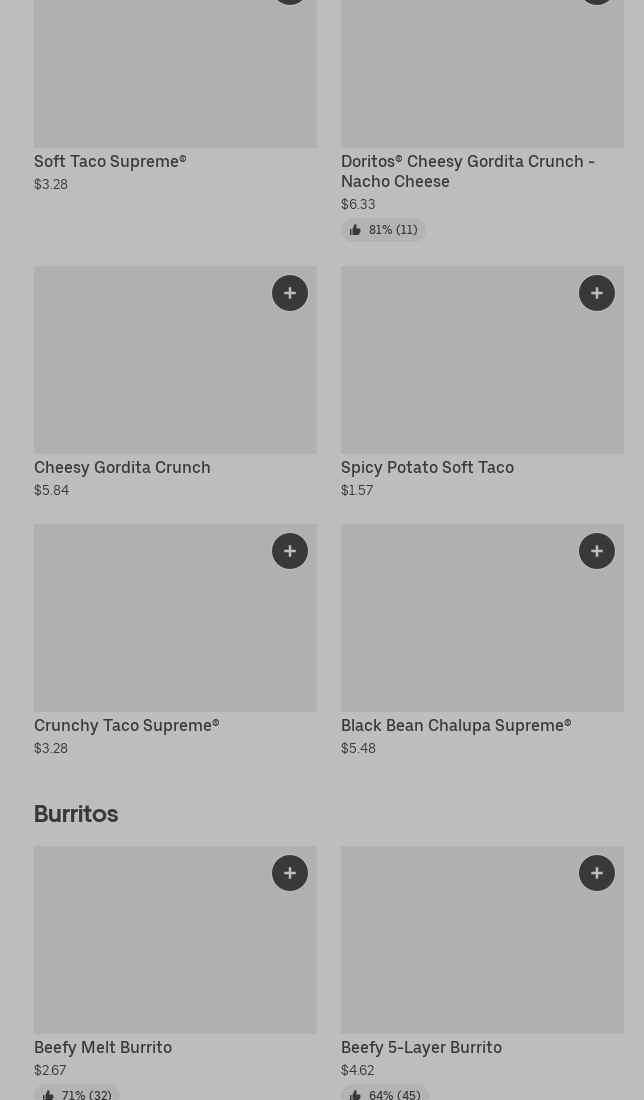Add Black Bean Chalupa Supreme to cart
This screenshot has width=644, height=1100.
pyautogui.click(x=597, y=551)
